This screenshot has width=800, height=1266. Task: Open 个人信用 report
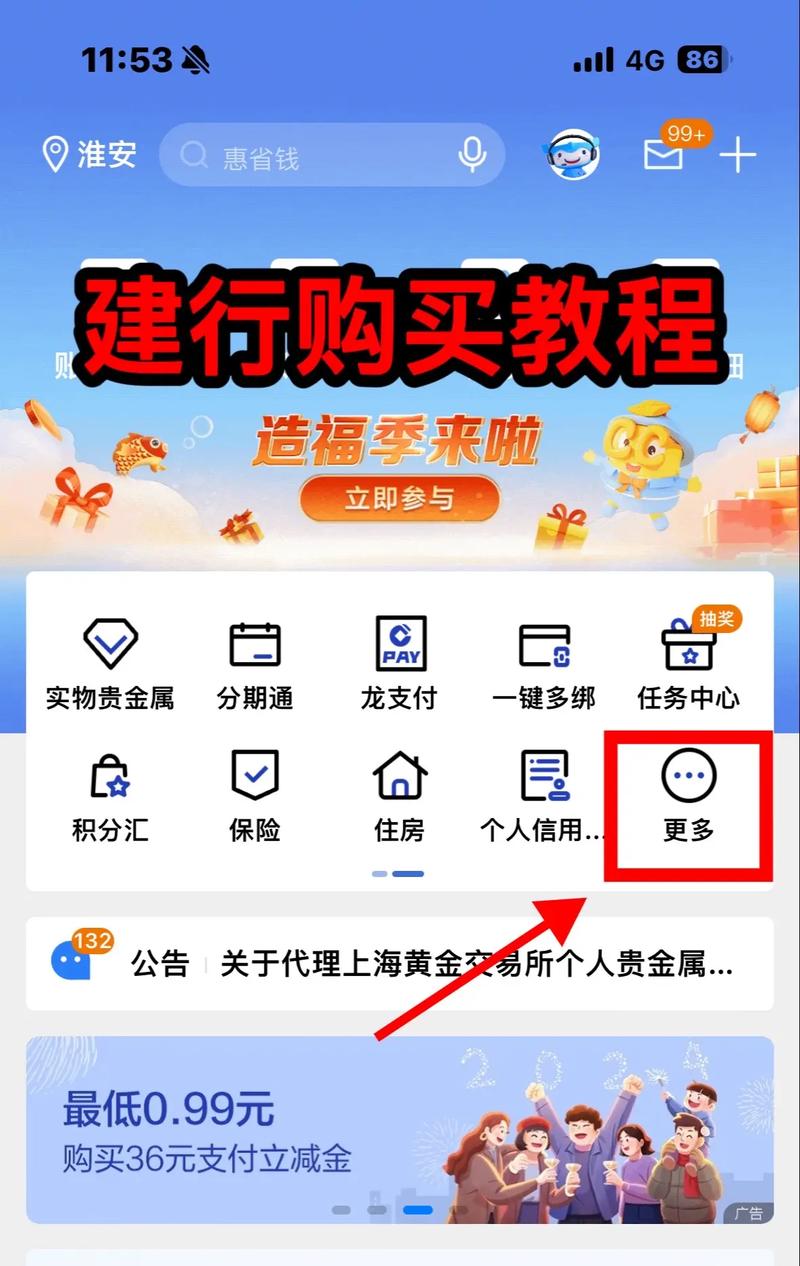(x=544, y=795)
